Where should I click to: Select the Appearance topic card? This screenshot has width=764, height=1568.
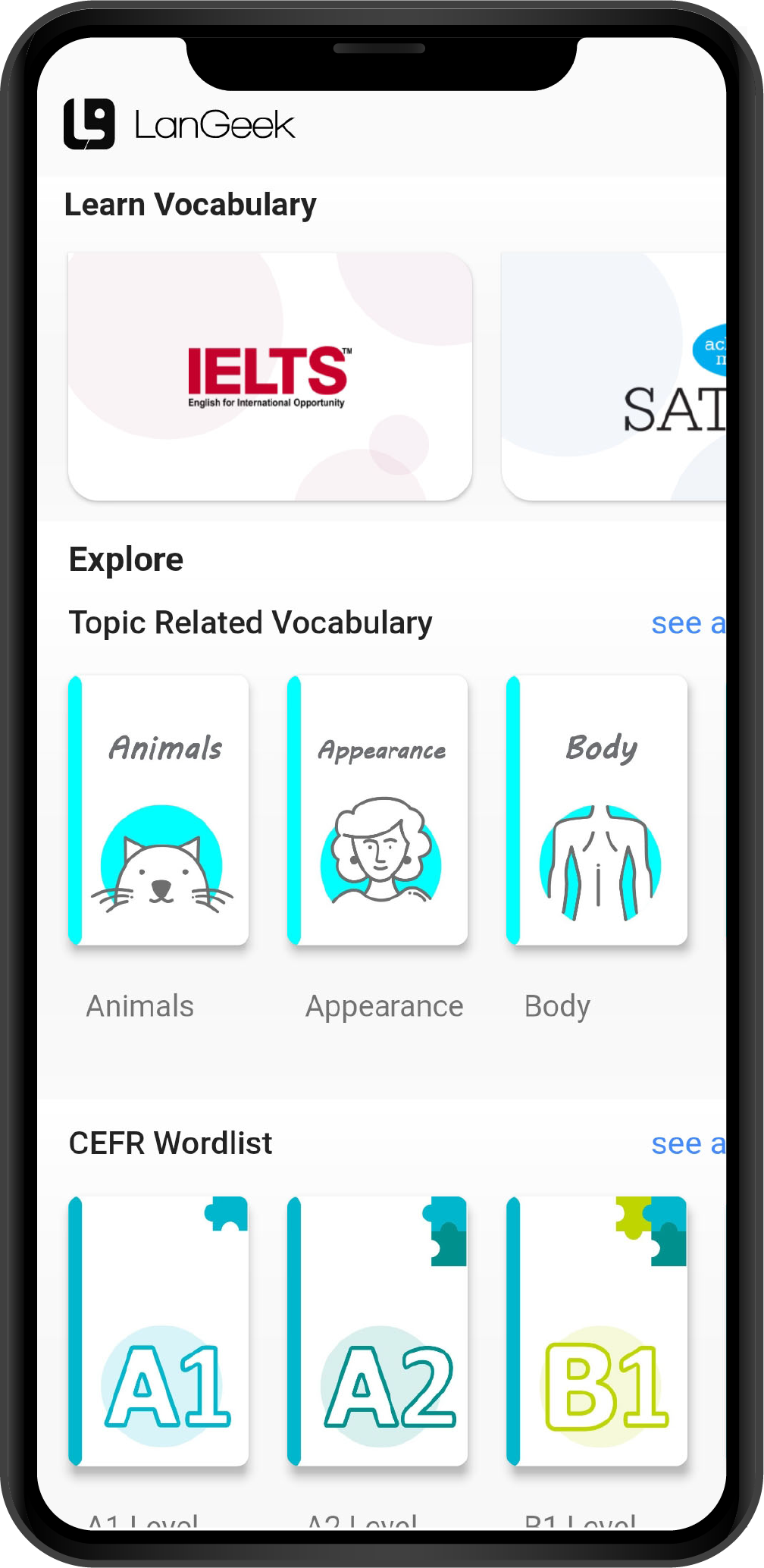[377, 810]
